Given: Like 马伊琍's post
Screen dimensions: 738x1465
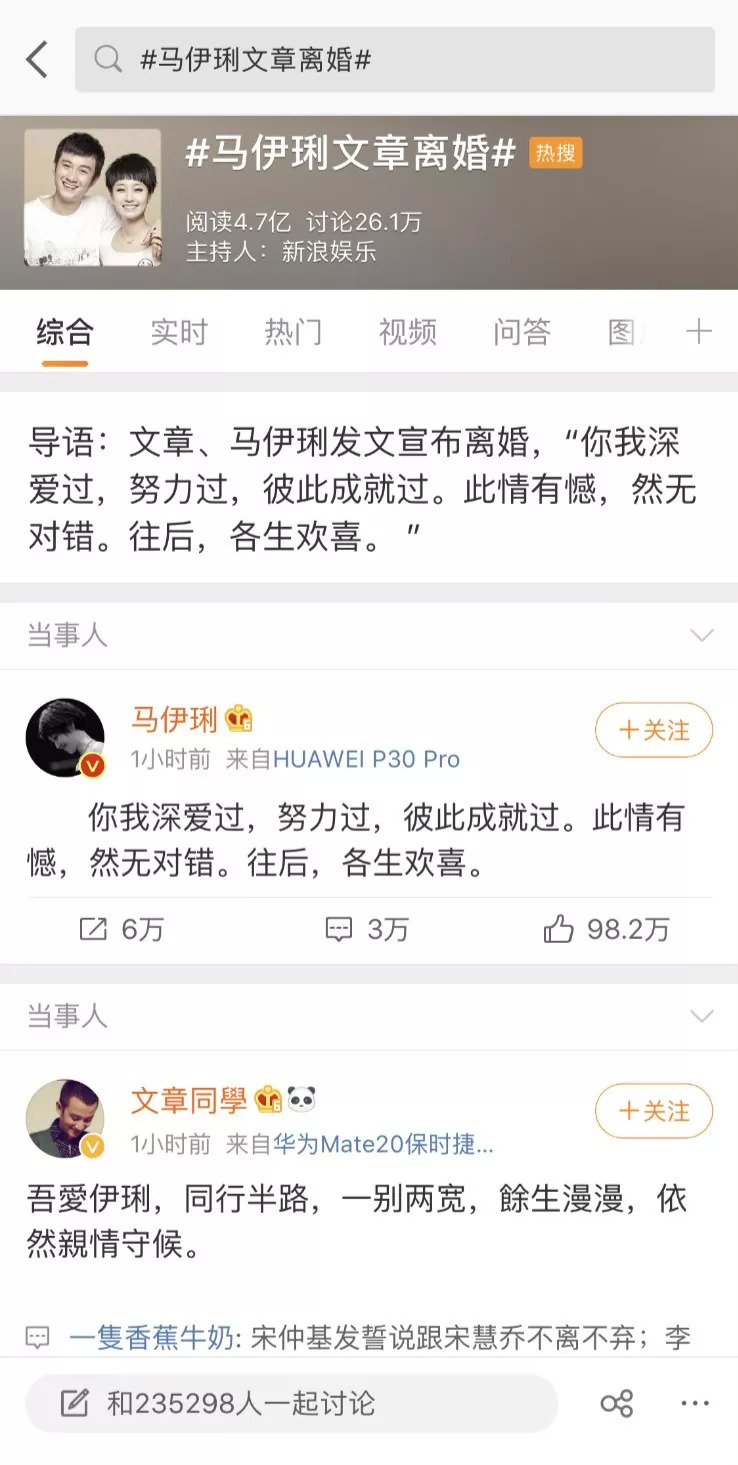Looking at the screenshot, I should point(606,930).
